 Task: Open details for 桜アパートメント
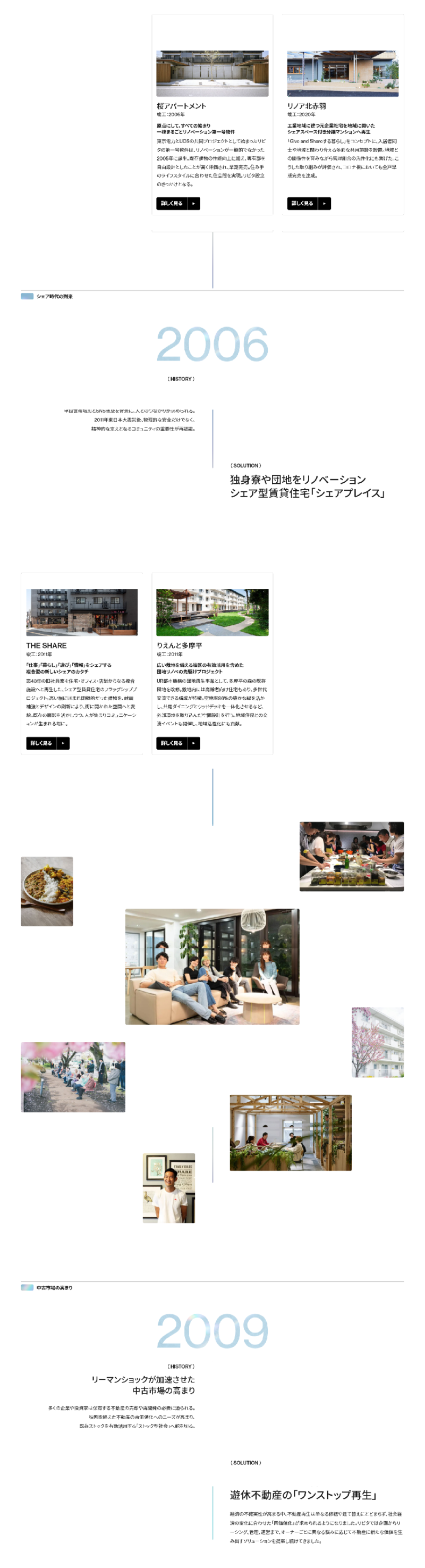click(177, 203)
